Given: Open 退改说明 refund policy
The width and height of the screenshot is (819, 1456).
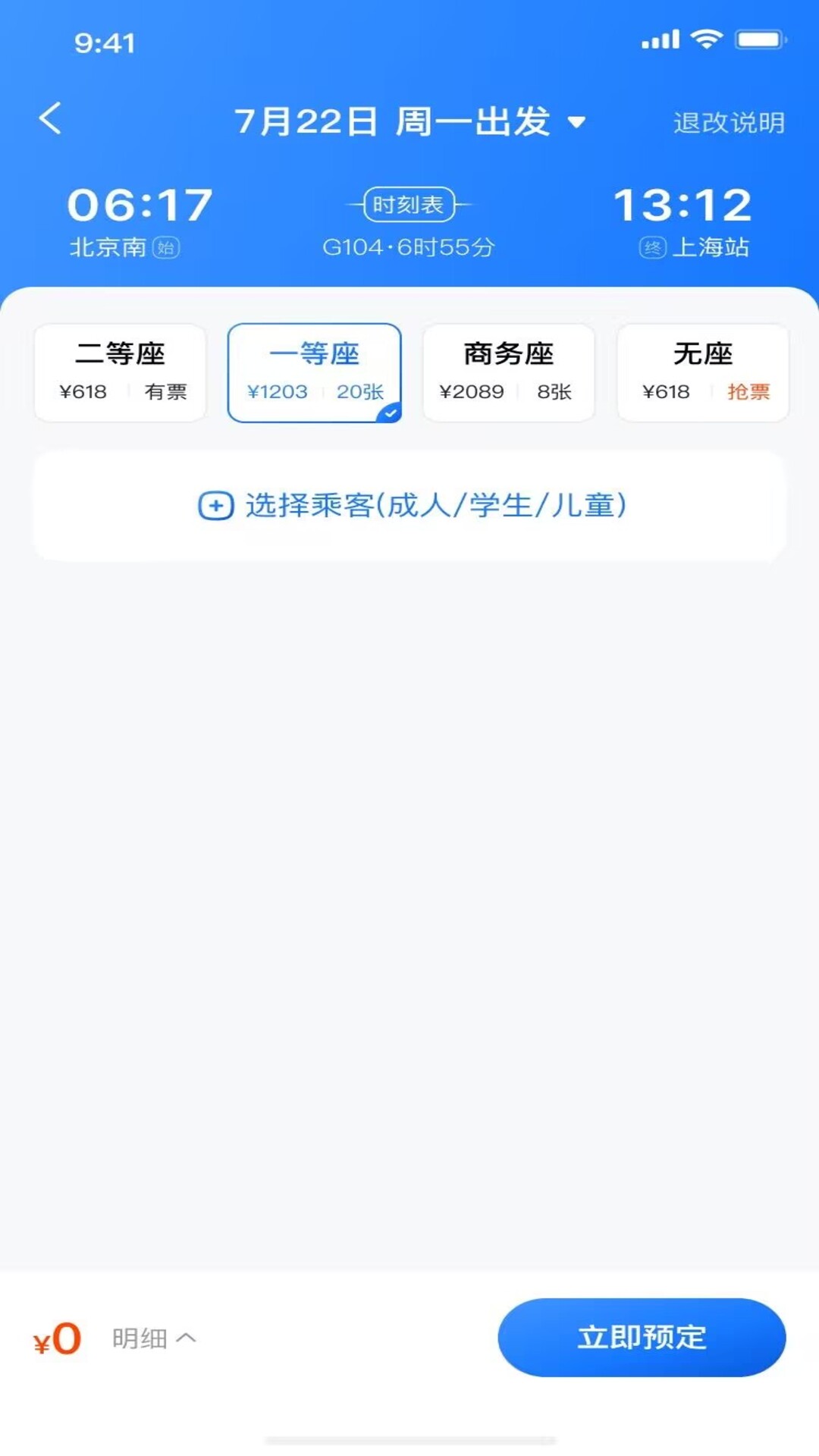Looking at the screenshot, I should [729, 122].
